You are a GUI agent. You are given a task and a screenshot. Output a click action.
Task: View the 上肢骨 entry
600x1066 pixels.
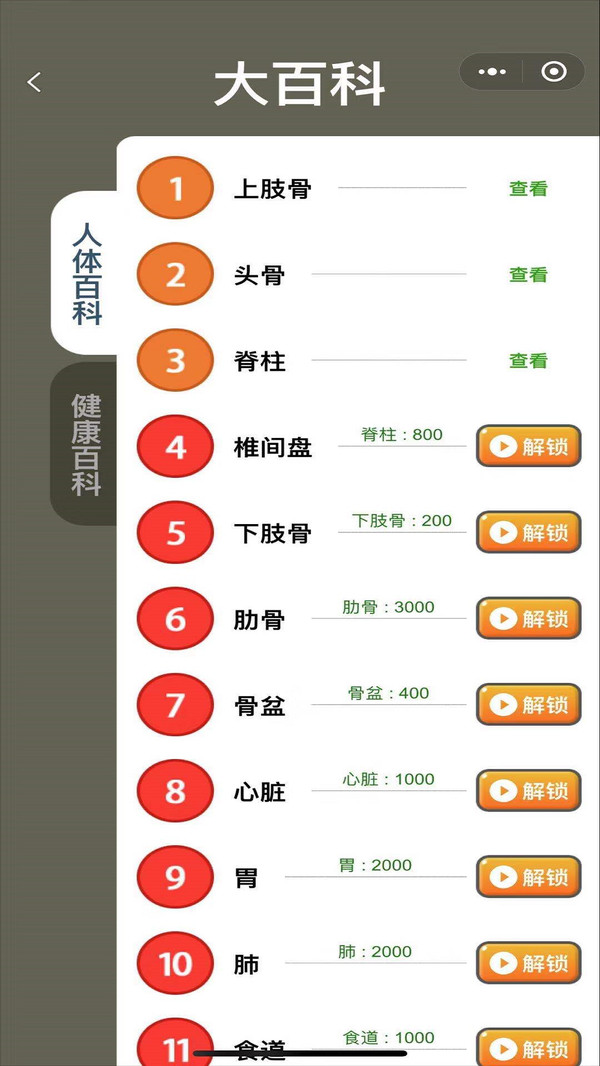click(x=528, y=189)
